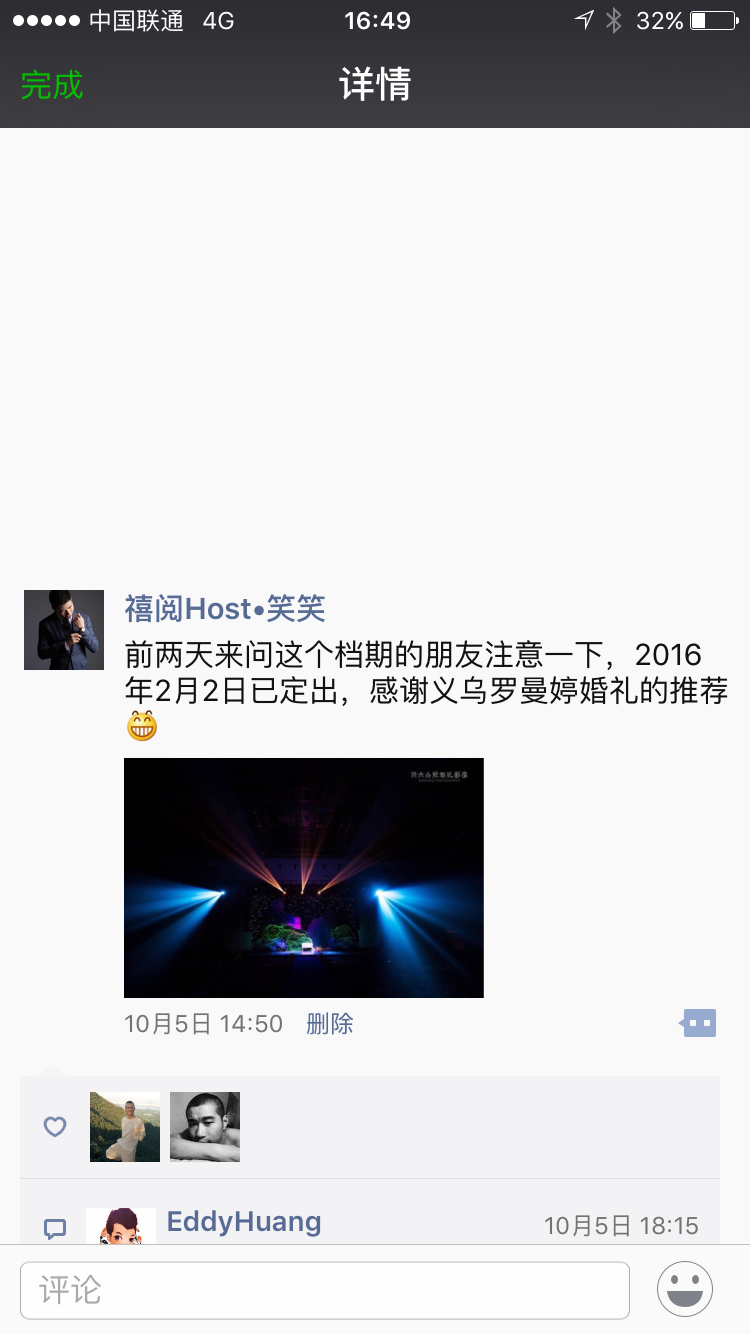Tap 完成 to close the detail view
The width and height of the screenshot is (750, 1334).
[x=52, y=85]
